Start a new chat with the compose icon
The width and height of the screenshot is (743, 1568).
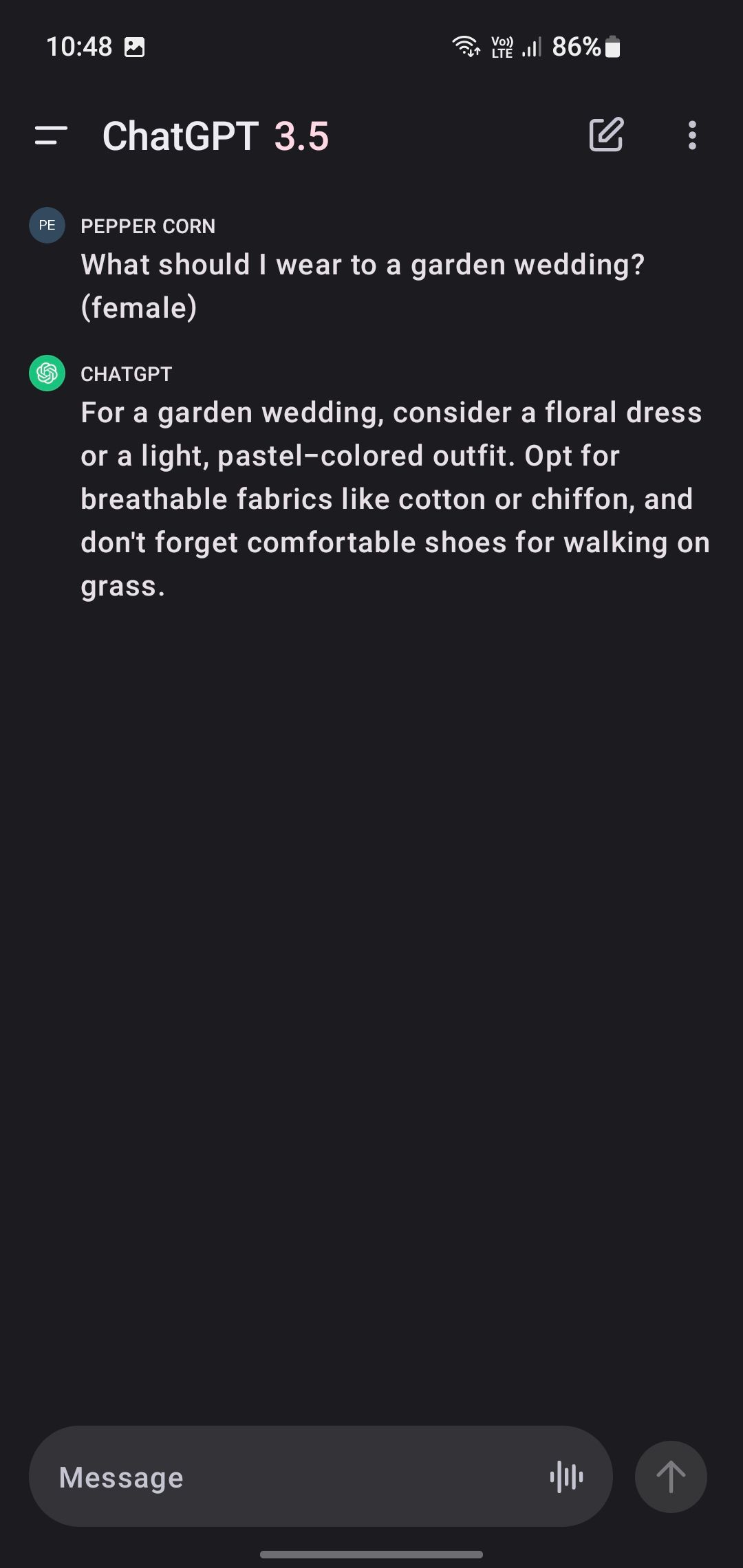click(x=606, y=135)
